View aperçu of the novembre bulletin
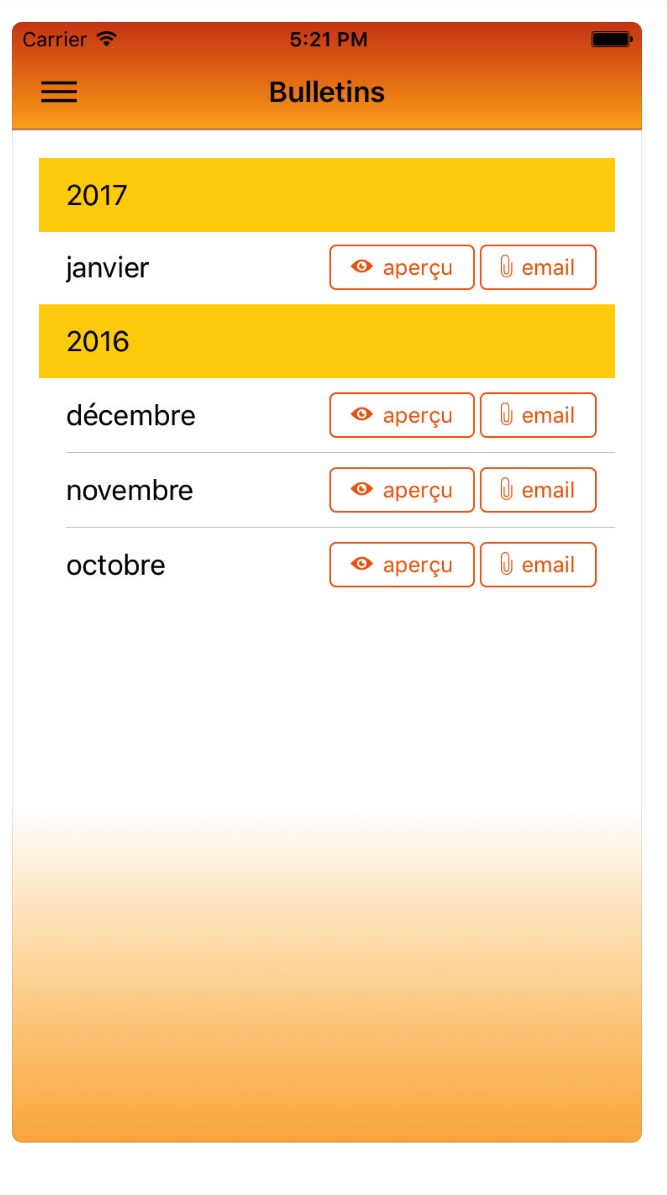The image size is (667, 1195). [x=402, y=490]
